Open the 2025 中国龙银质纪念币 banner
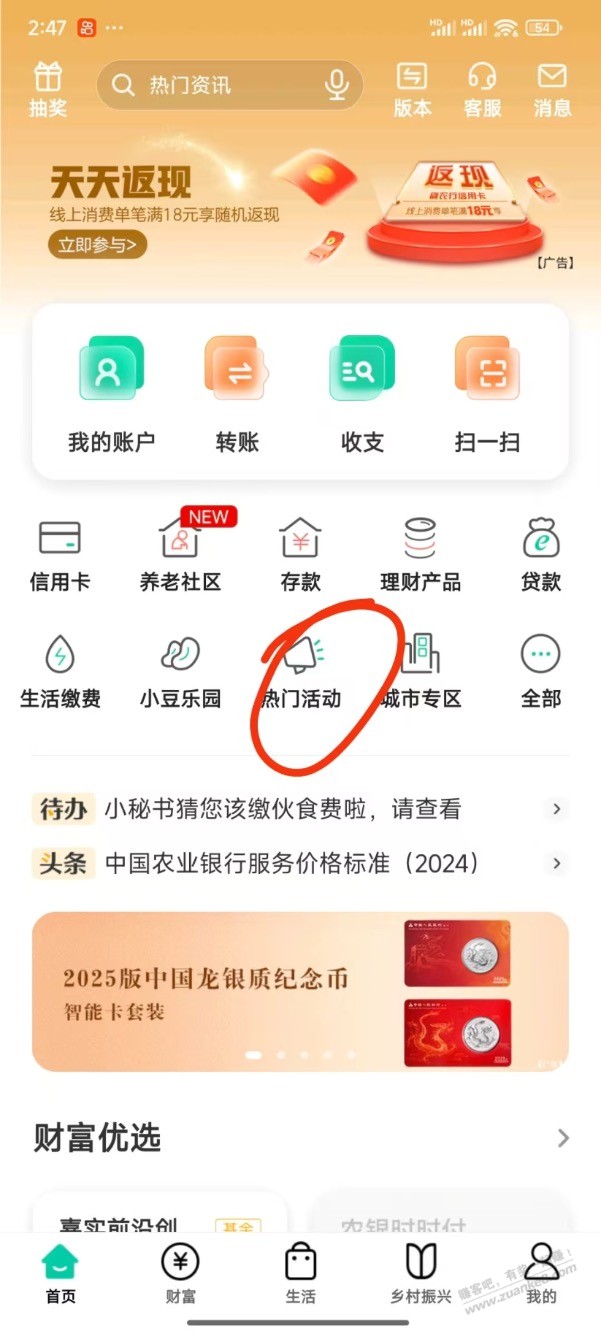This screenshot has height=1334, width=601. [300, 991]
